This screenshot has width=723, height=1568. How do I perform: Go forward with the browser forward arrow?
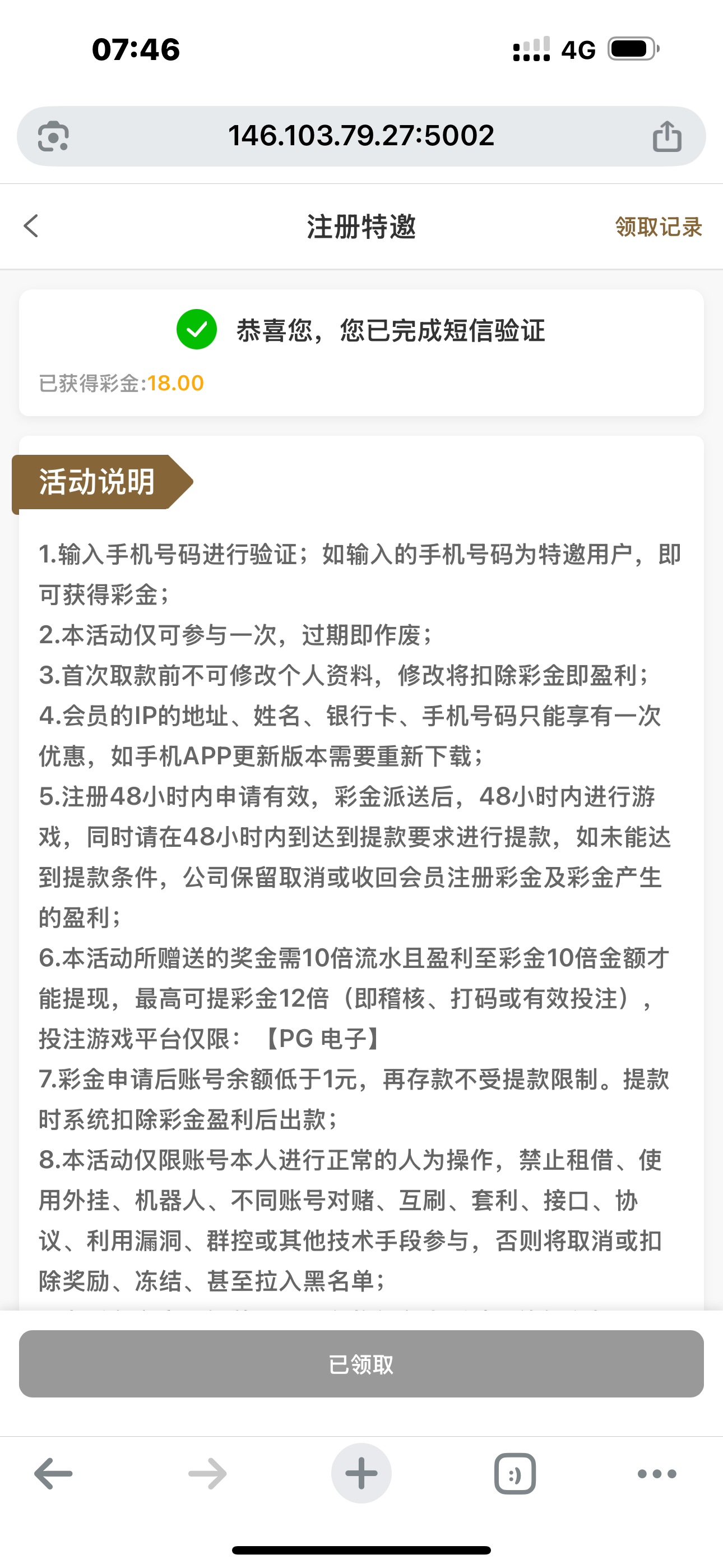pos(207,1474)
